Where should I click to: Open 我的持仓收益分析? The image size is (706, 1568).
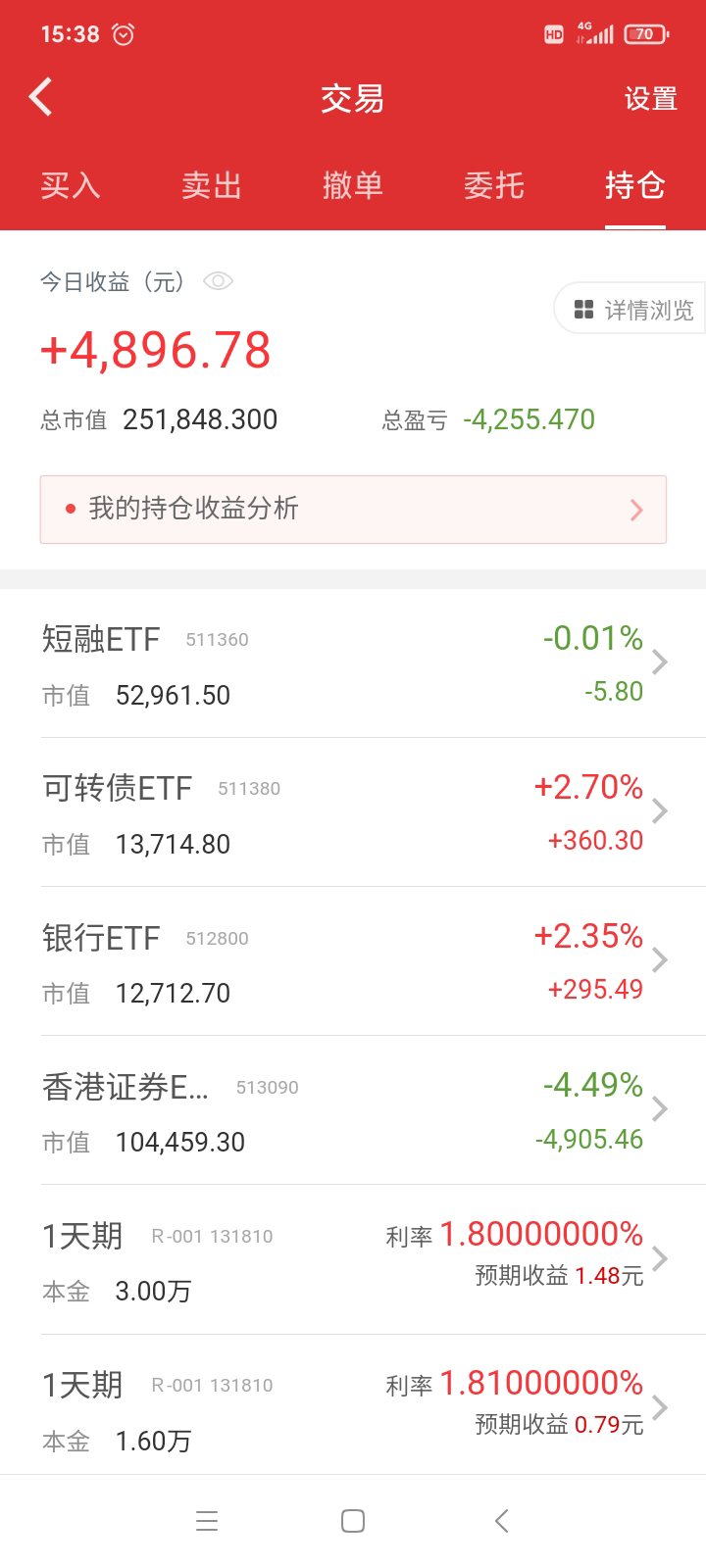pos(353,510)
